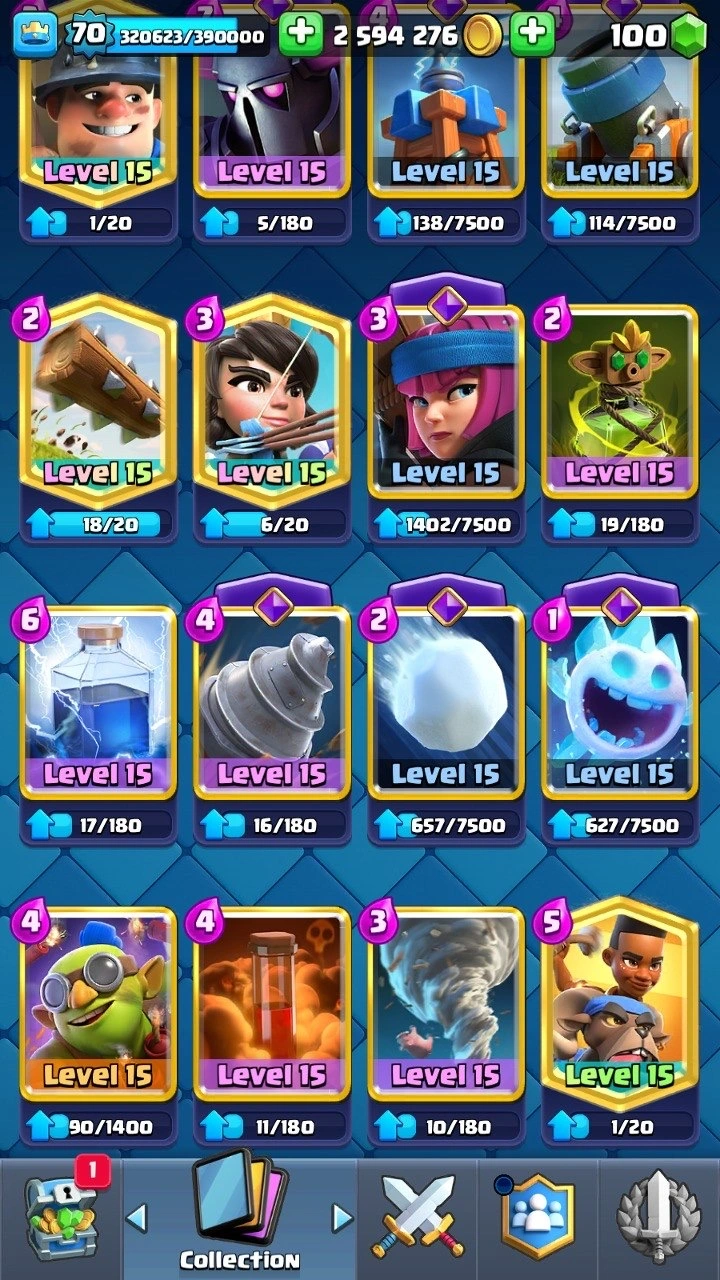Select the P.E.K.K.A card
Viewport: 720px width, 1280px height.
point(272,110)
